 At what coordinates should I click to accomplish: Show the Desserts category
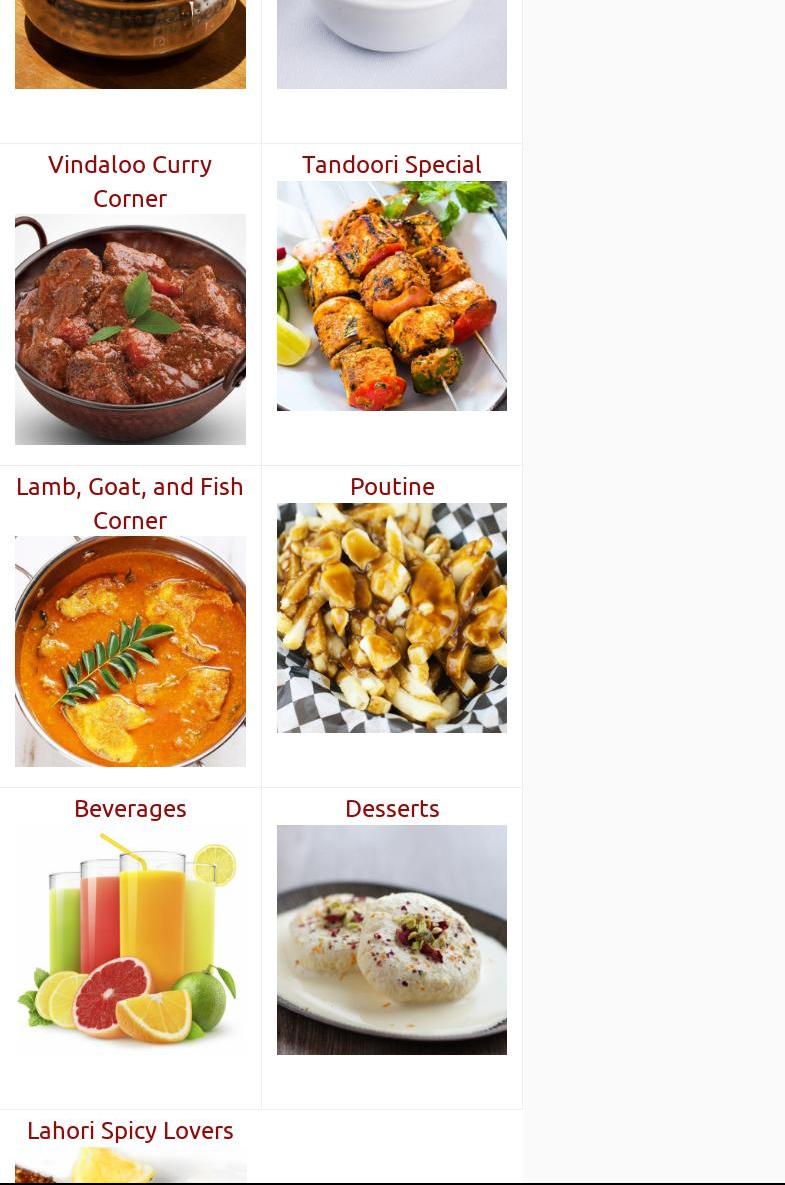tap(392, 809)
